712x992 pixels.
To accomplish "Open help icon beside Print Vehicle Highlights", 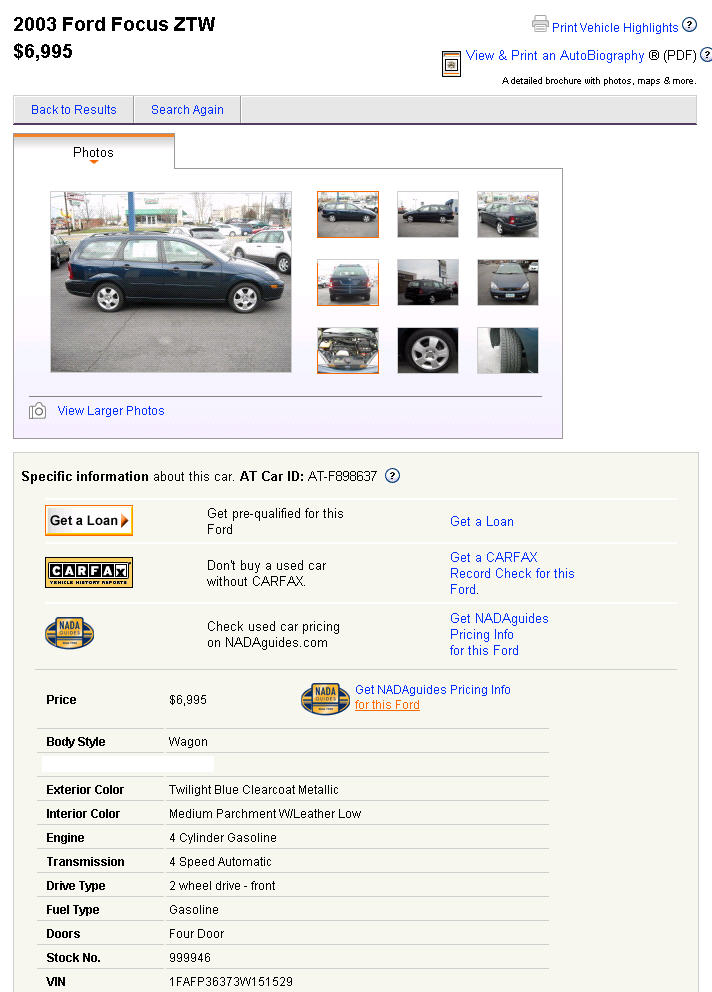I will click(689, 26).
